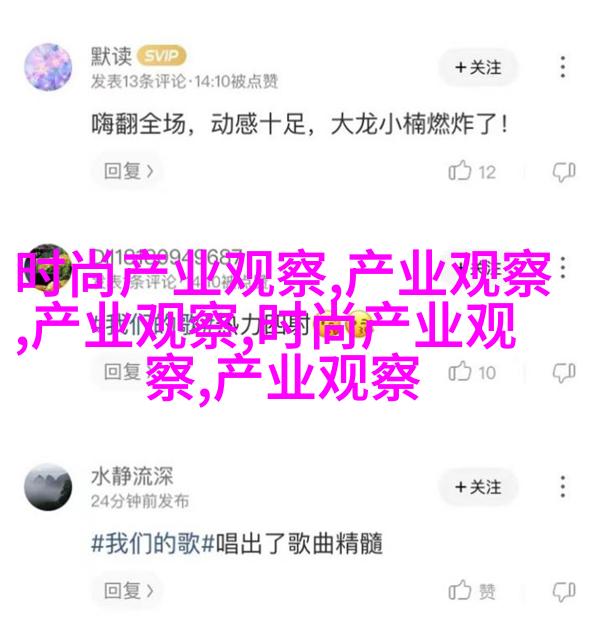Dislike 水静流深's comment
600x638 pixels.
pos(564,590)
